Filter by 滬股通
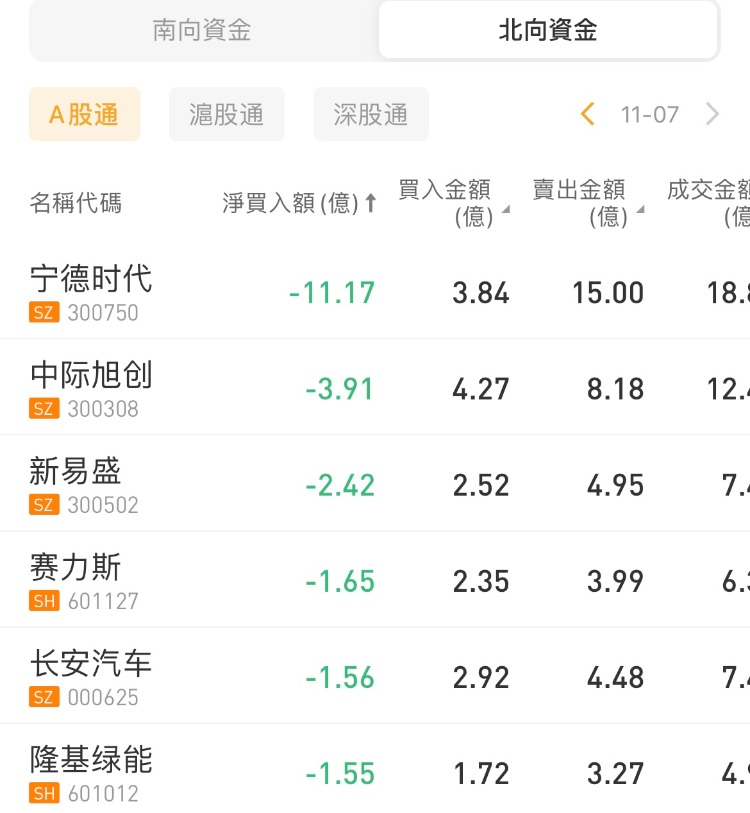This screenshot has height=813, width=750. pyautogui.click(x=227, y=115)
